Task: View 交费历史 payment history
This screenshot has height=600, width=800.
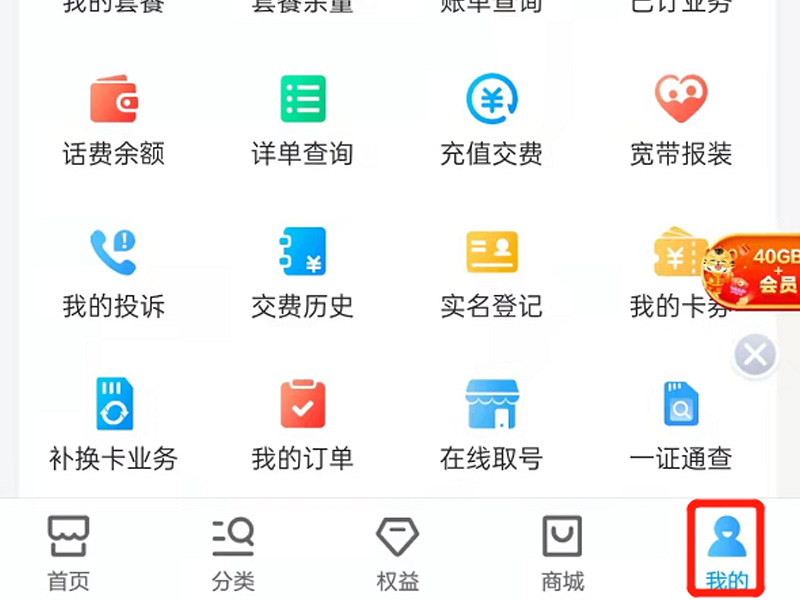Action: 302,272
